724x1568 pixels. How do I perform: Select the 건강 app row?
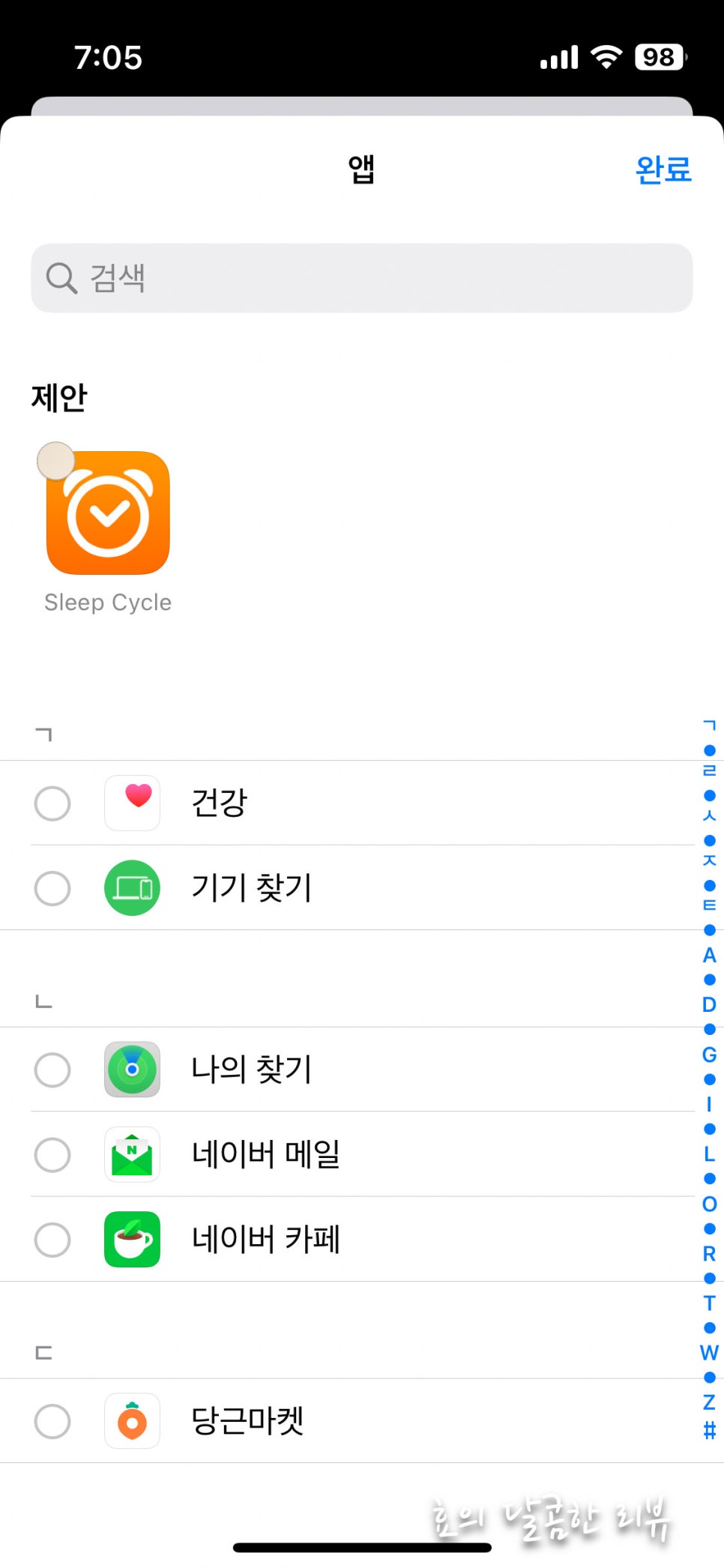[362, 803]
